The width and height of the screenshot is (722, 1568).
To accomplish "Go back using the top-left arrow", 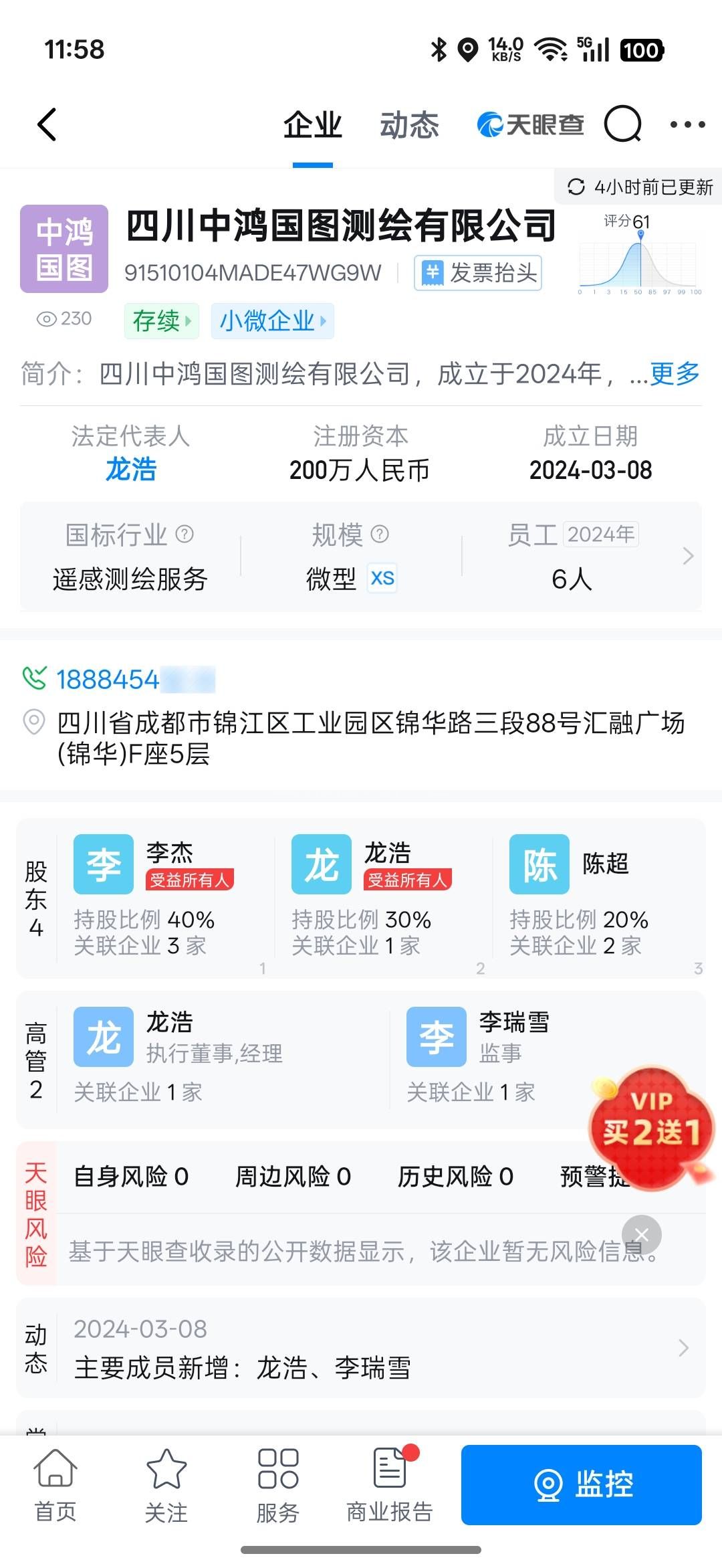I will pyautogui.click(x=47, y=124).
